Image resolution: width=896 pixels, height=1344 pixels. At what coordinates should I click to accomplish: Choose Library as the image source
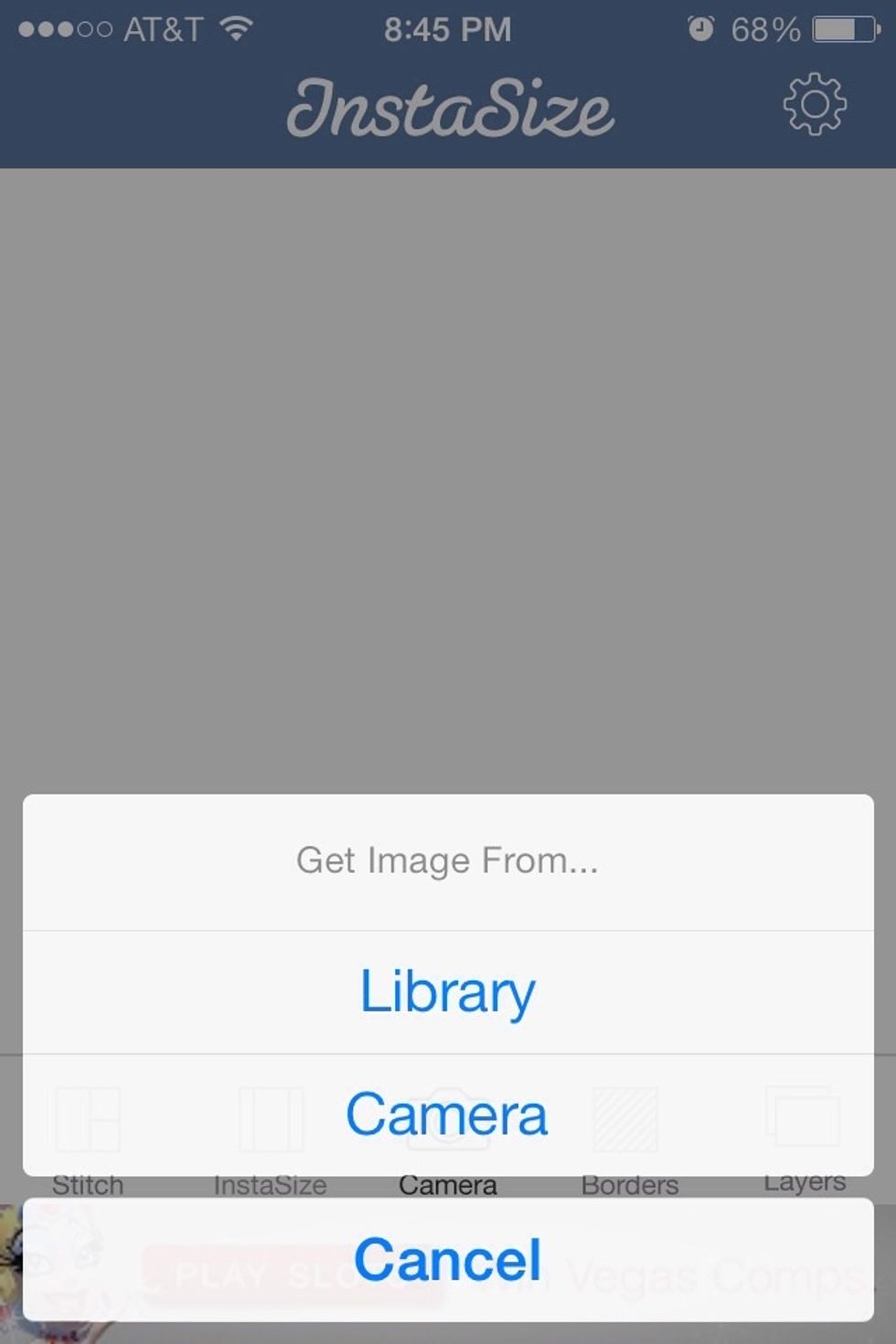click(447, 992)
